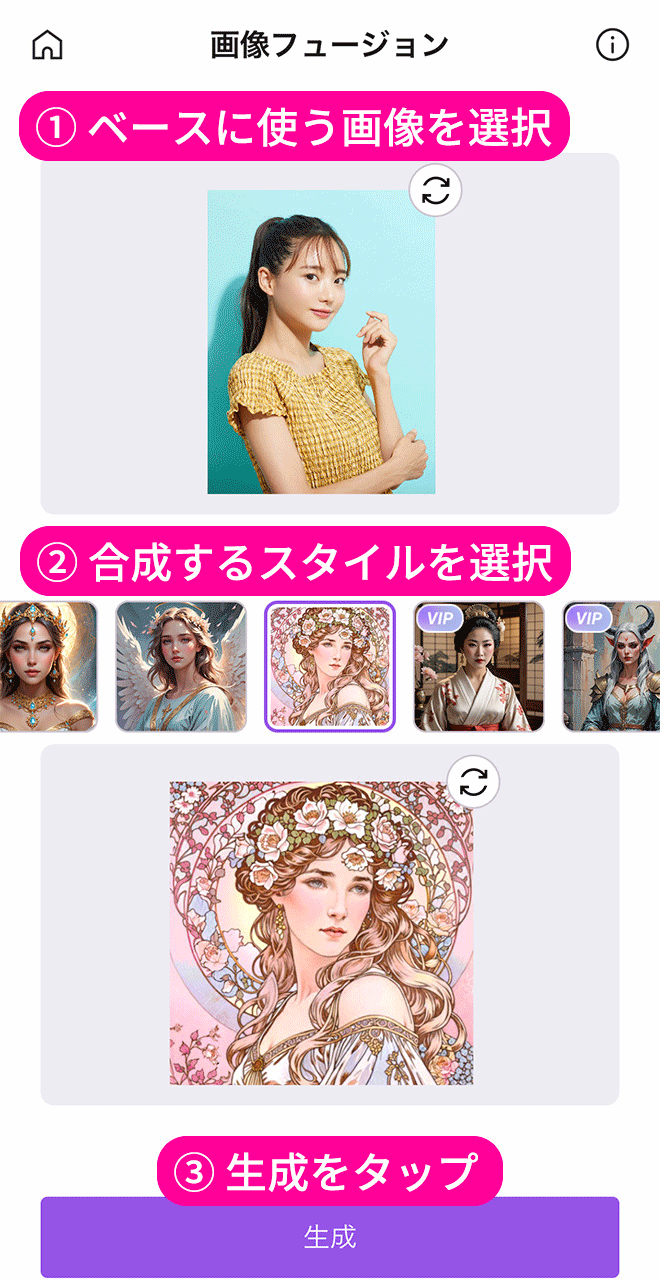660x1280 pixels.
Task: Pick the VIP kimono woman style
Action: coord(480,667)
